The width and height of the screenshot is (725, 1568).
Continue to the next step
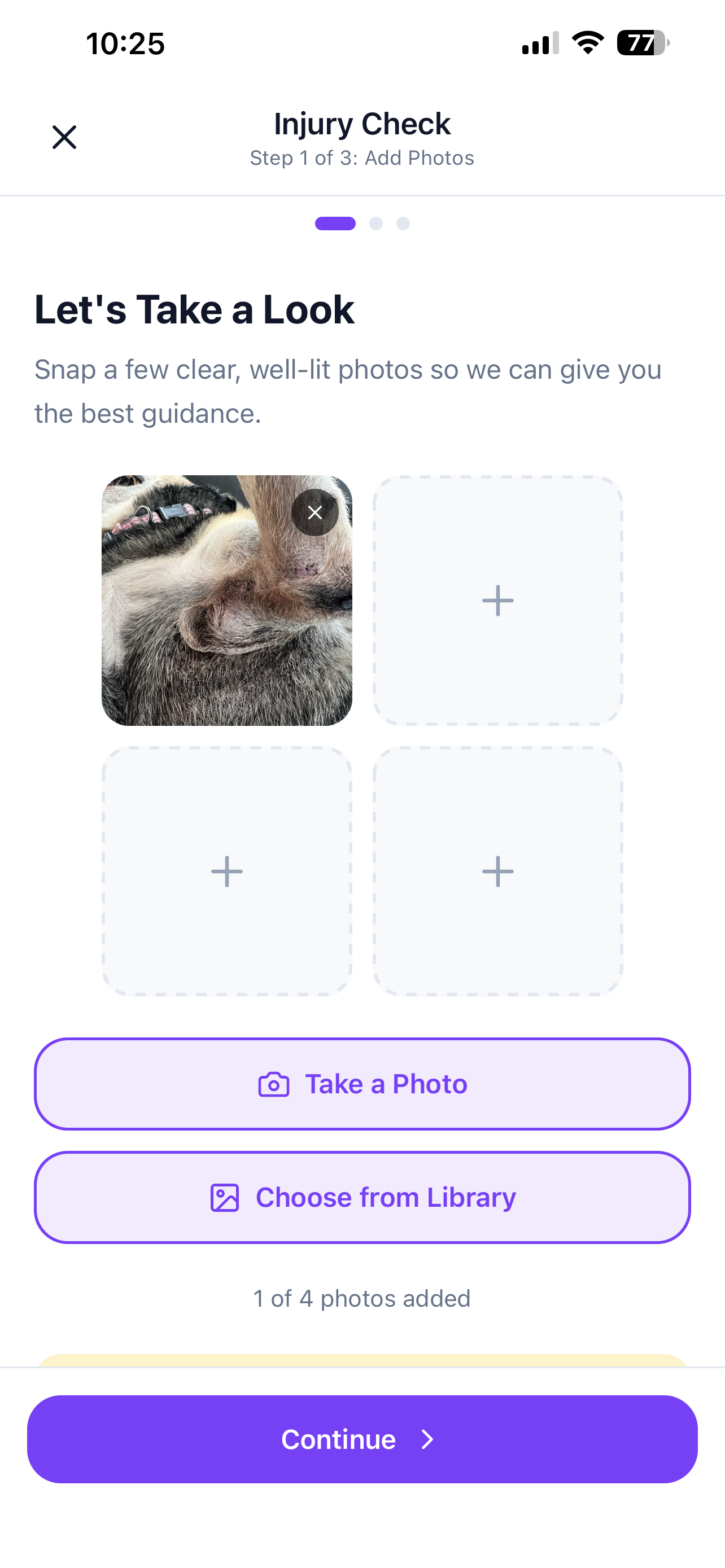click(362, 1439)
